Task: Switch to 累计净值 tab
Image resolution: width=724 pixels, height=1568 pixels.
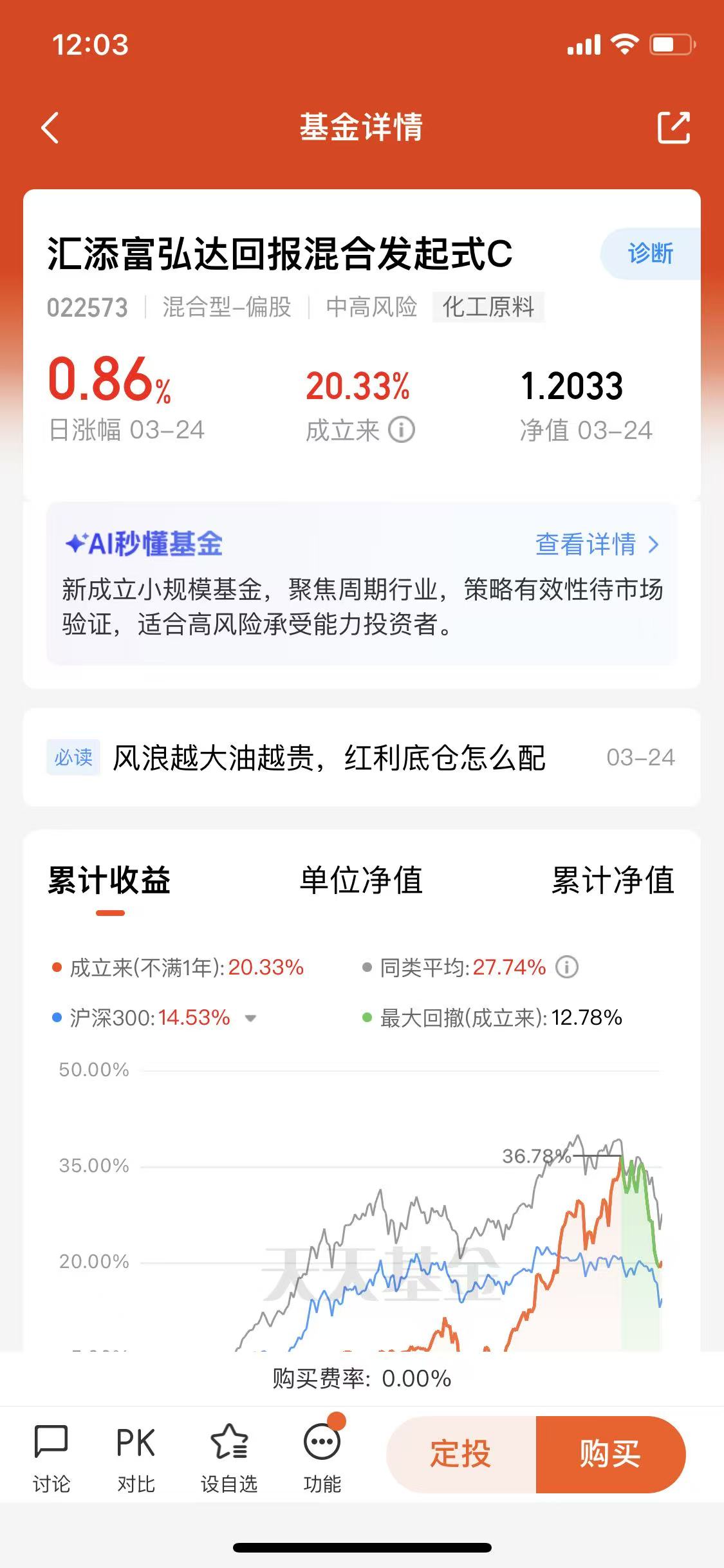Action: tap(613, 880)
